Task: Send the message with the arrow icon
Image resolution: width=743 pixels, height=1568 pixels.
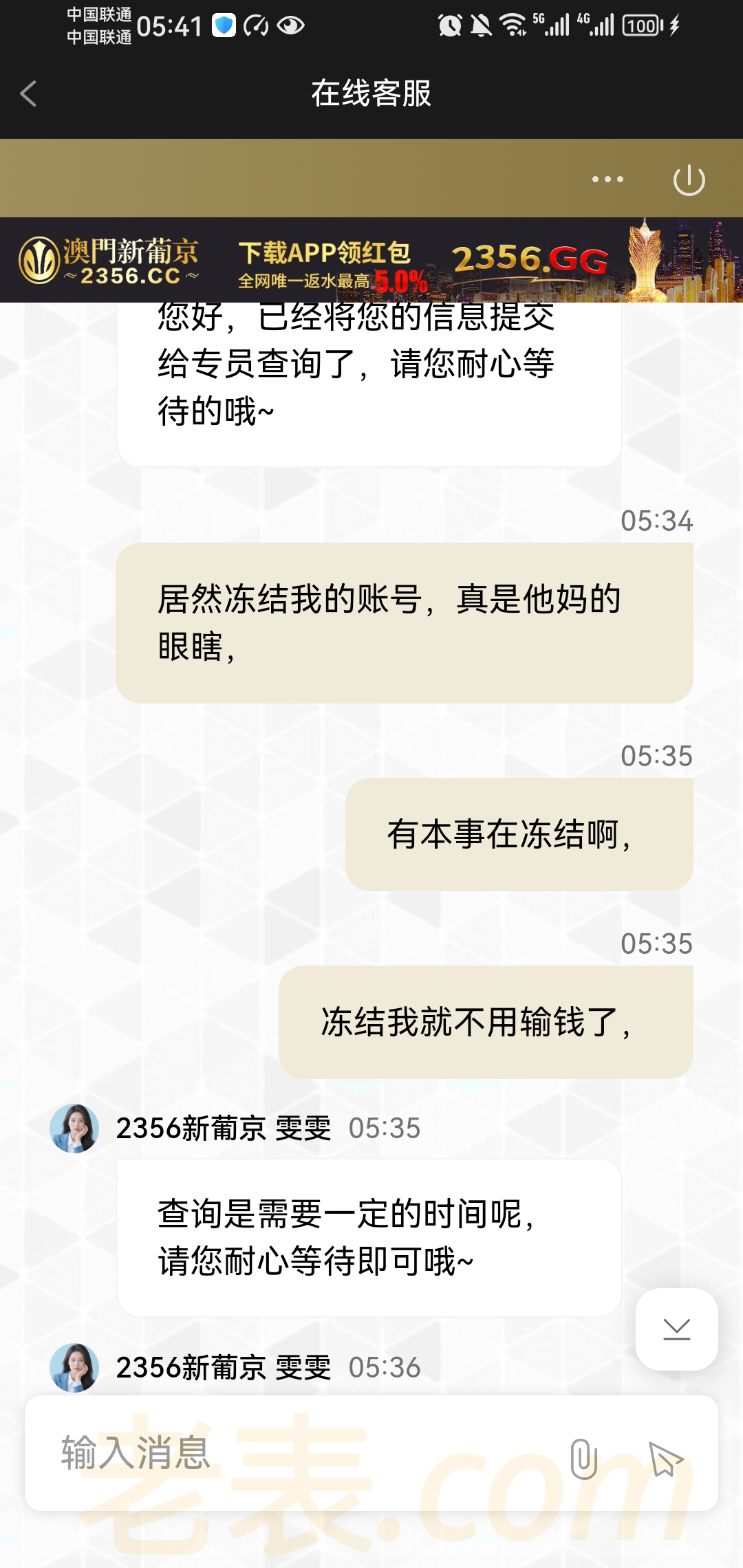Action: point(665,1458)
